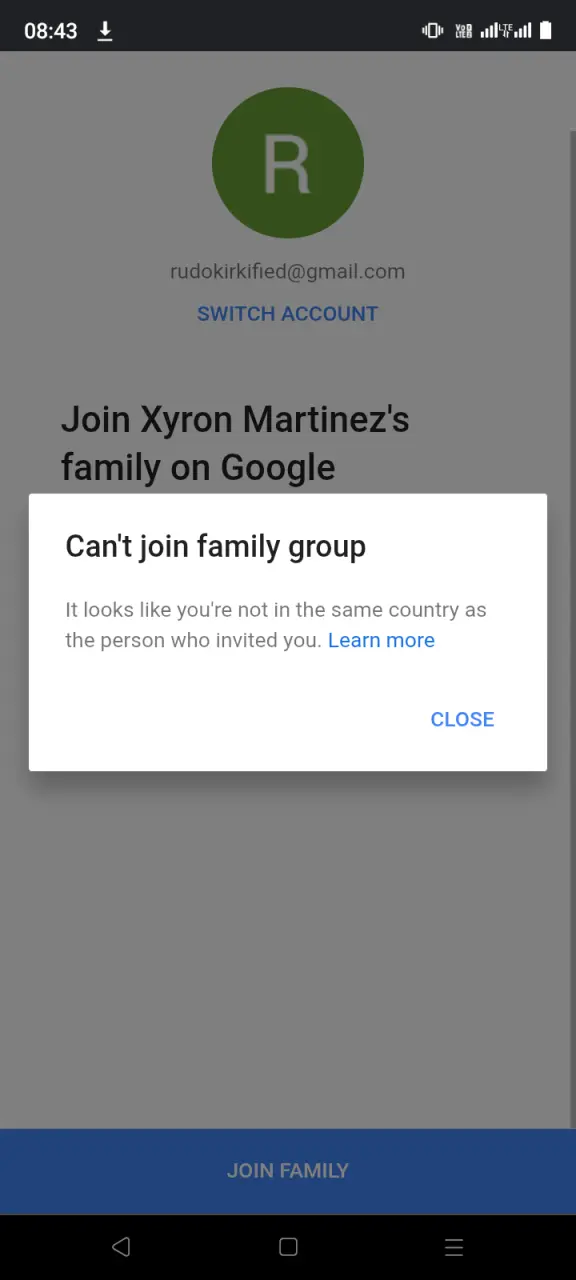Go to the home screen
The height and width of the screenshot is (1280, 576).
(x=288, y=1247)
